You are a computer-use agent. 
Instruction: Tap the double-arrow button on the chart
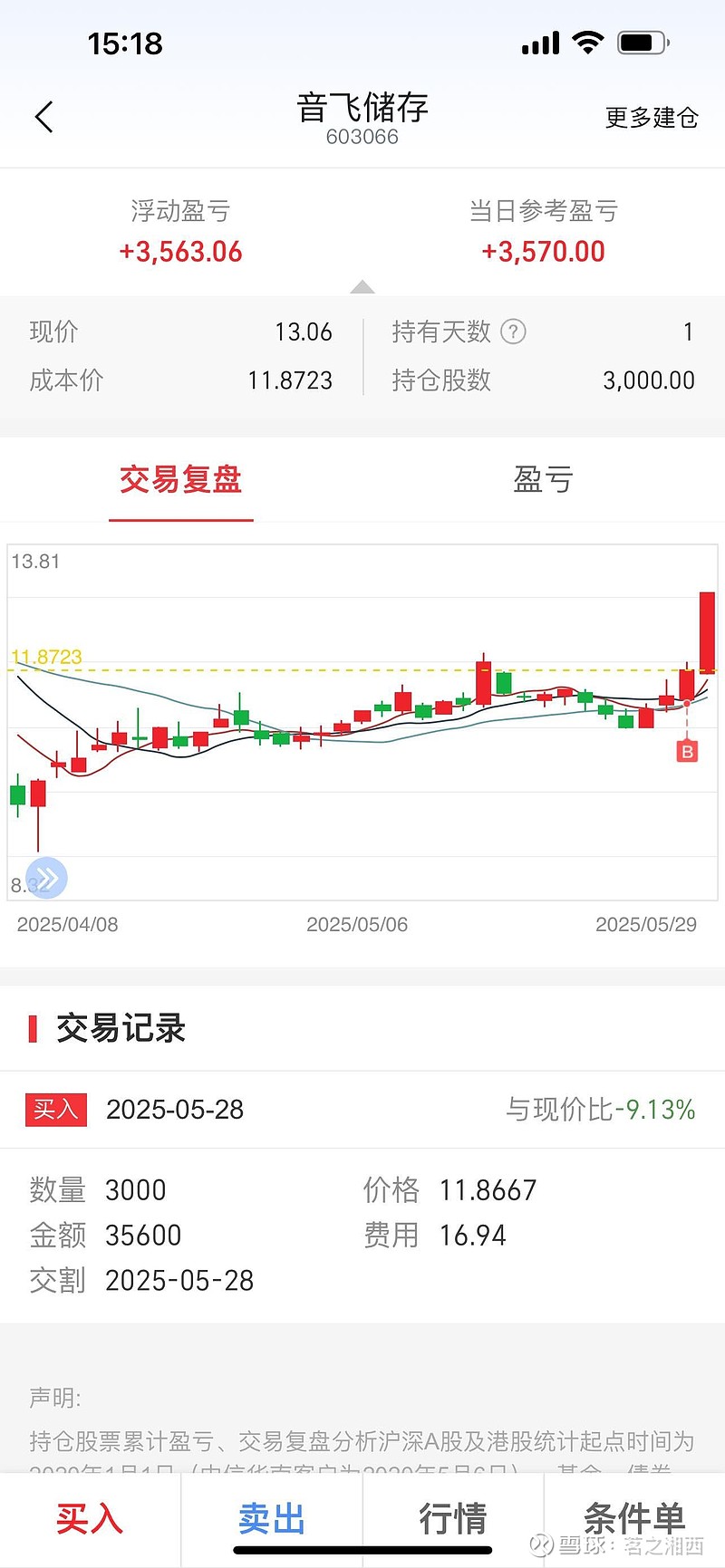[x=47, y=878]
